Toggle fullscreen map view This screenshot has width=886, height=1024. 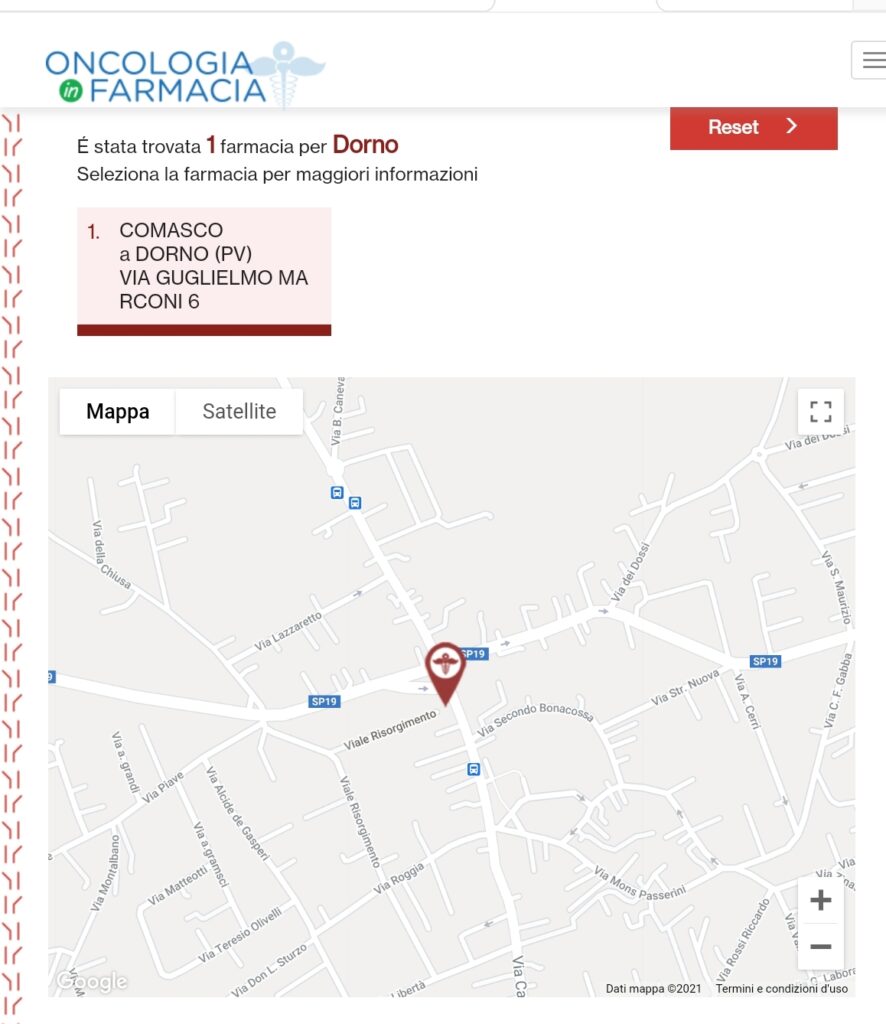click(820, 412)
